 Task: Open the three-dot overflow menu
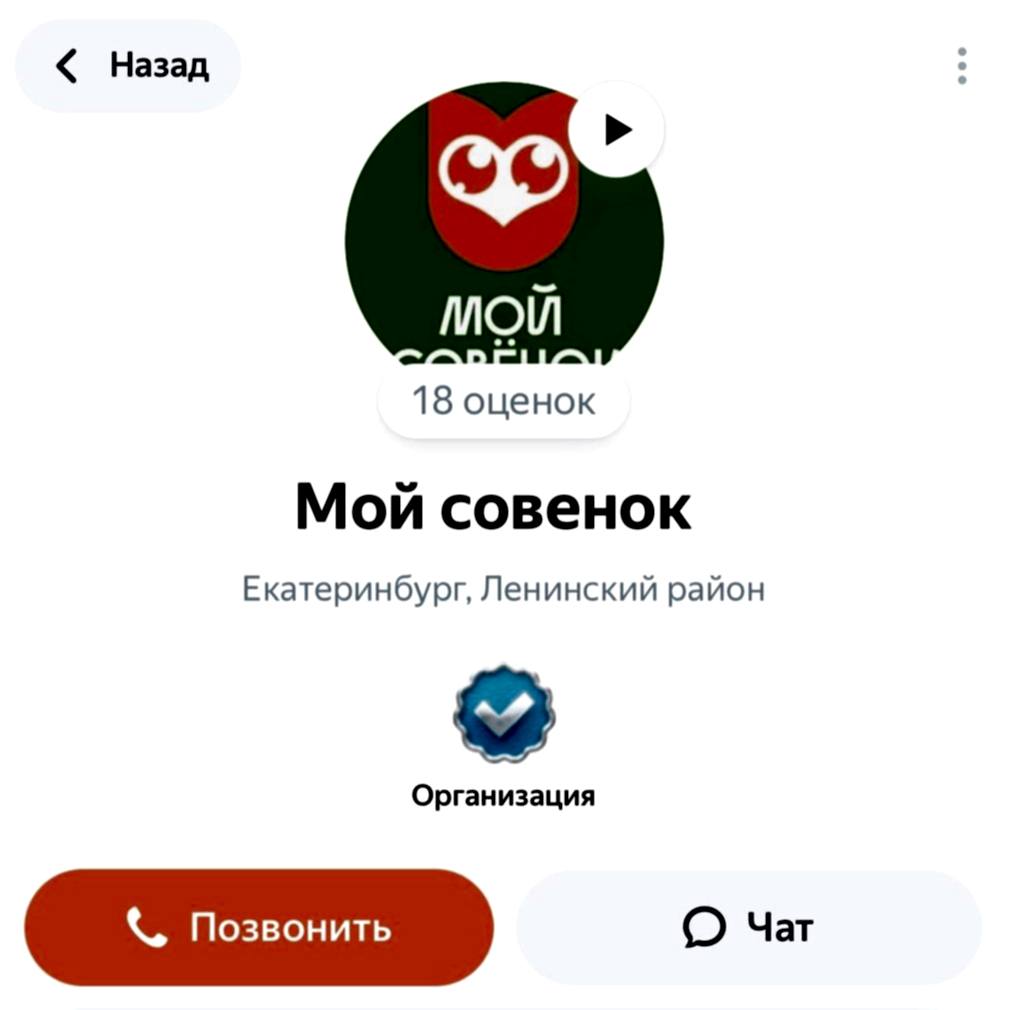[x=961, y=66]
